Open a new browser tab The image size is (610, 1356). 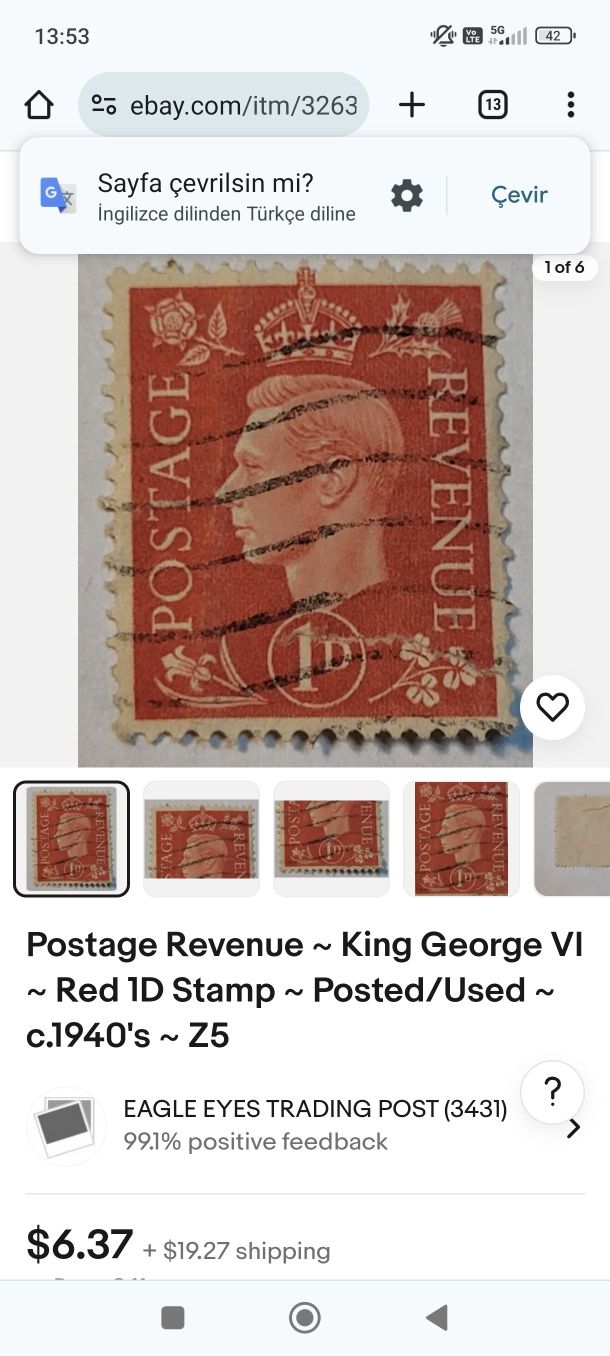412,104
